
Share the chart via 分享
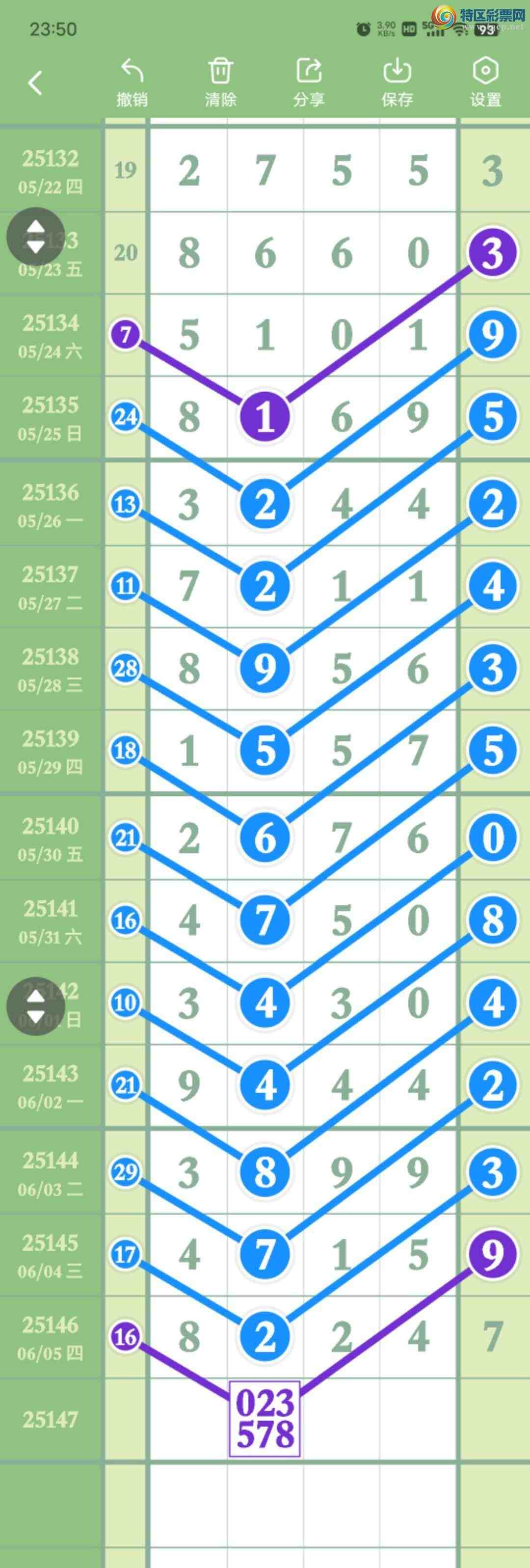pos(309,83)
